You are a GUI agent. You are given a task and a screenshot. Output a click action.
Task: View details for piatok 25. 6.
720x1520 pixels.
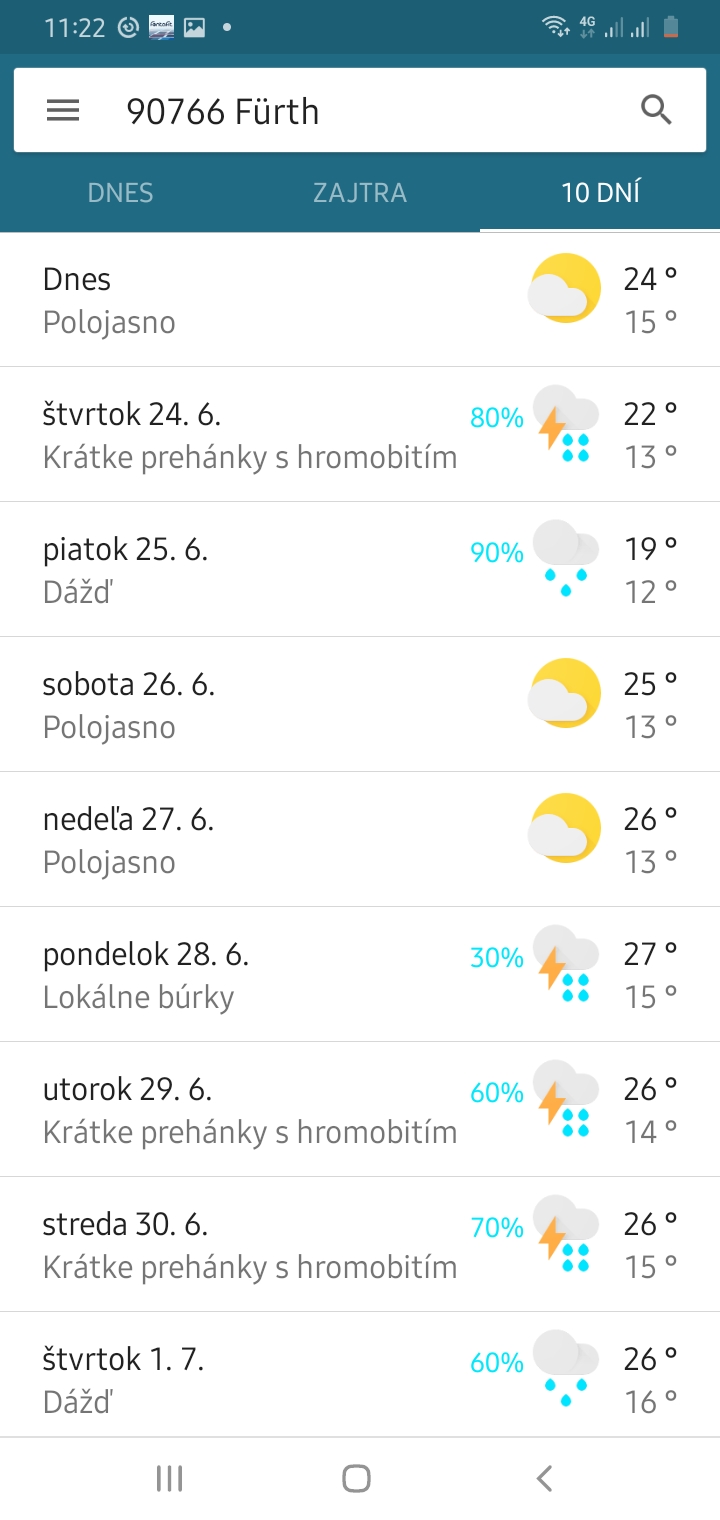360,570
